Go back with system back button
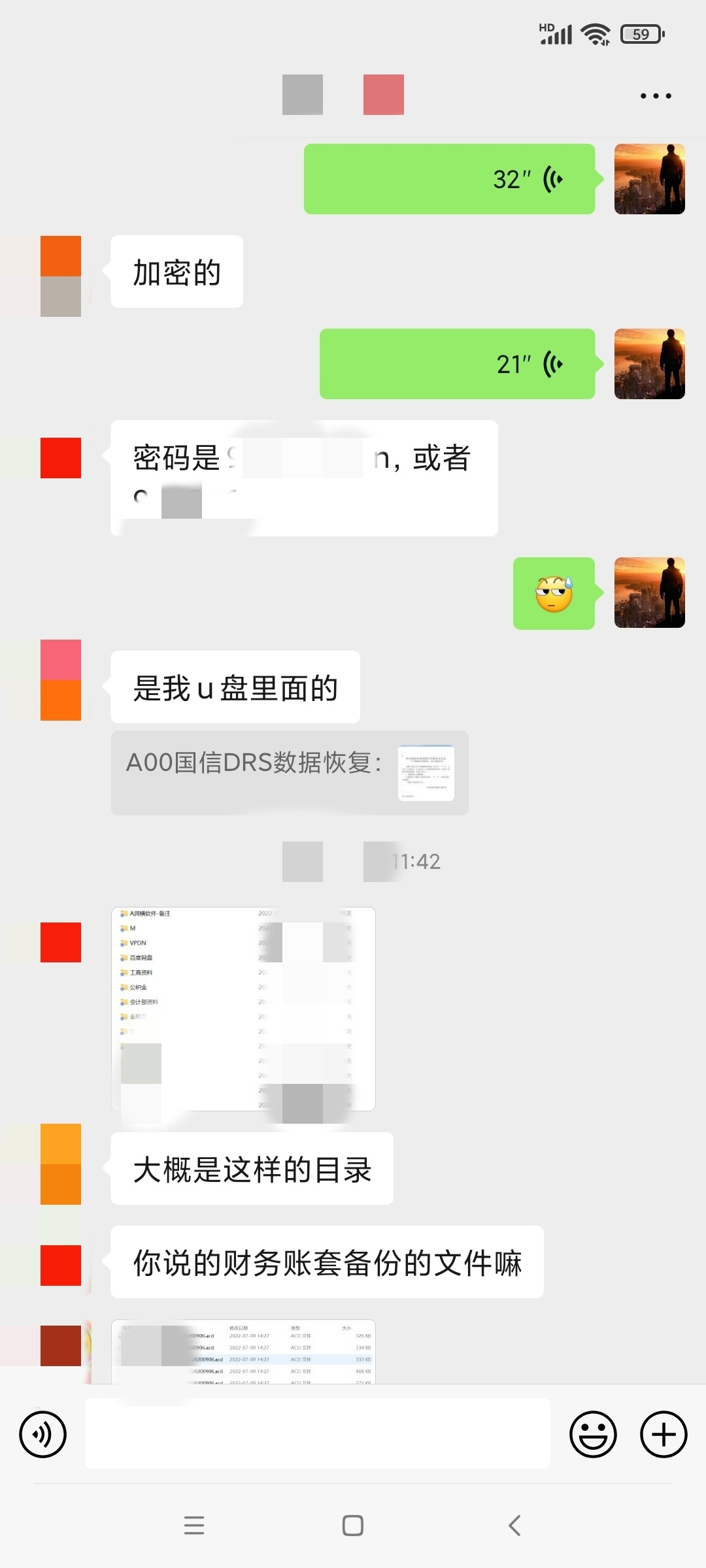This screenshot has width=706, height=1568. click(514, 1526)
